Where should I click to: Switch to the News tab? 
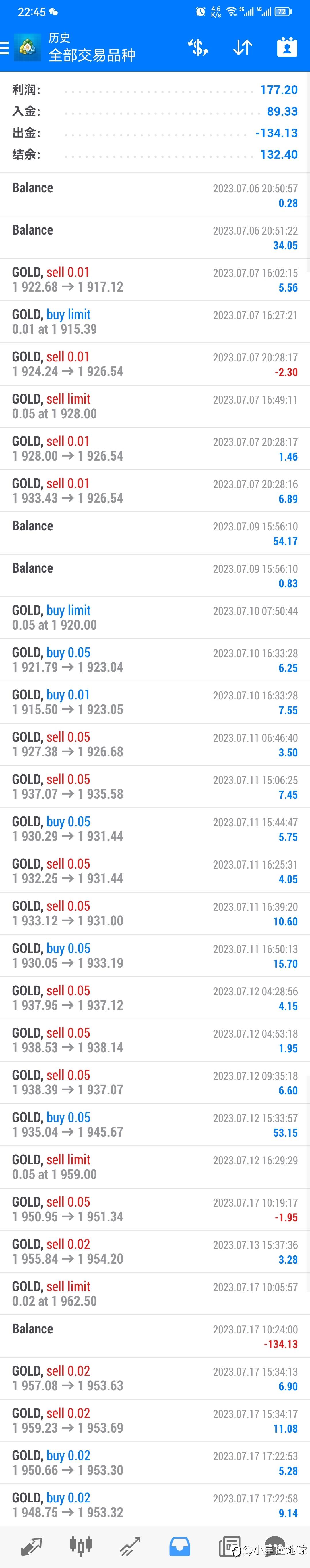229,1546
